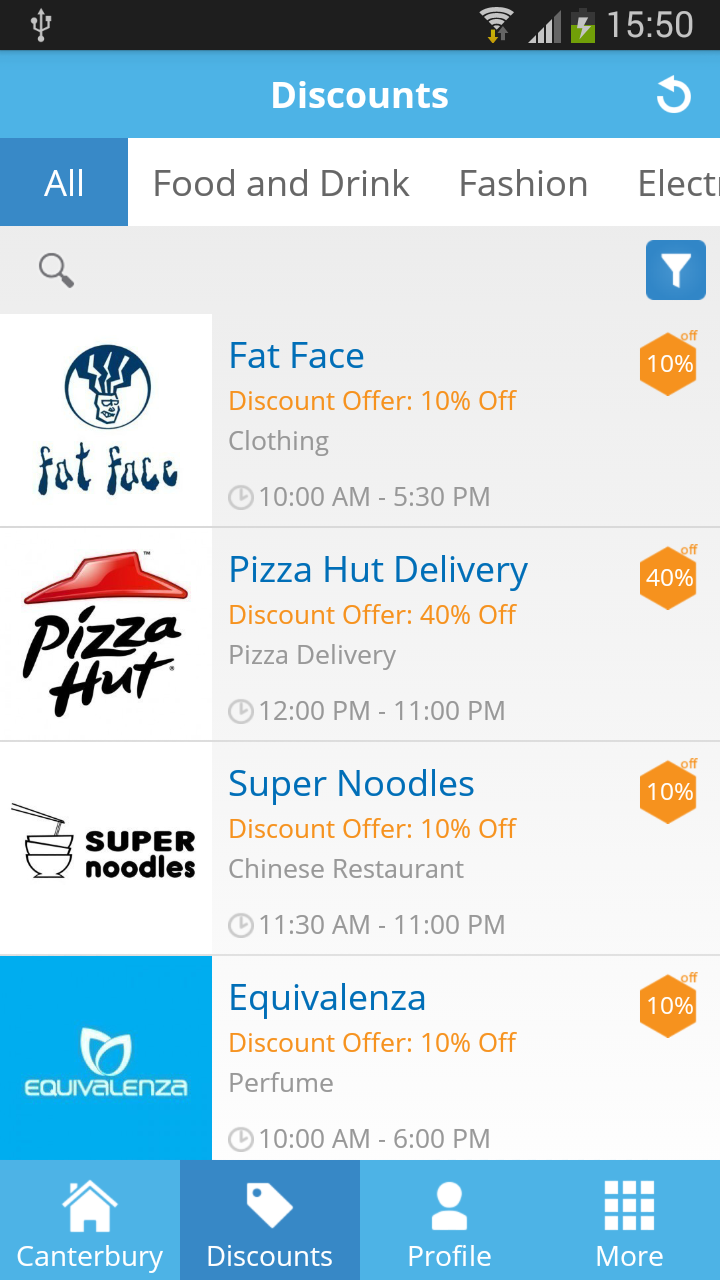The image size is (720, 1280).
Task: Show Fashion discounts
Action: click(x=523, y=183)
